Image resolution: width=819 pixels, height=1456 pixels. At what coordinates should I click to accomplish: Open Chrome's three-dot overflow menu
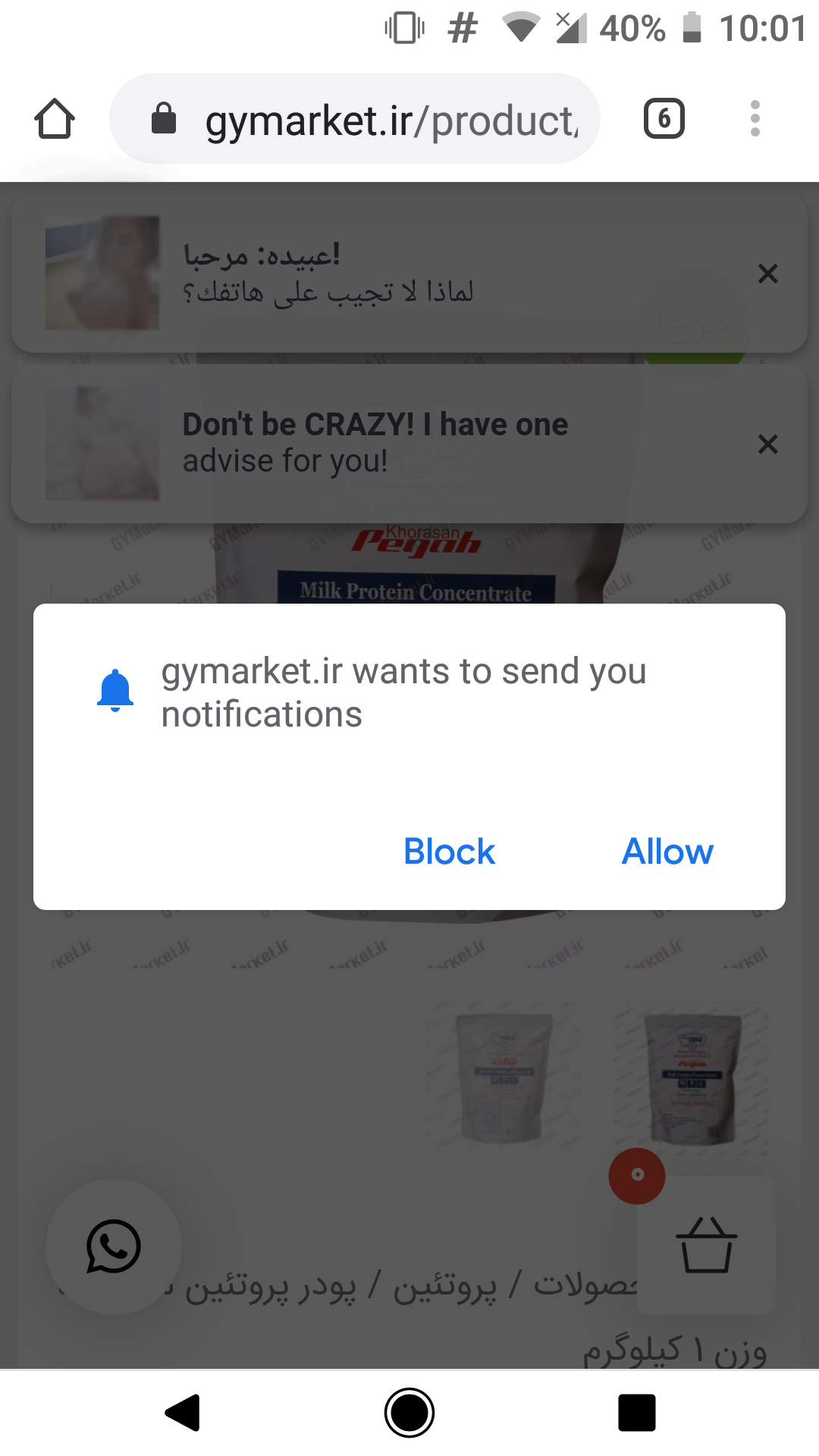click(x=755, y=118)
